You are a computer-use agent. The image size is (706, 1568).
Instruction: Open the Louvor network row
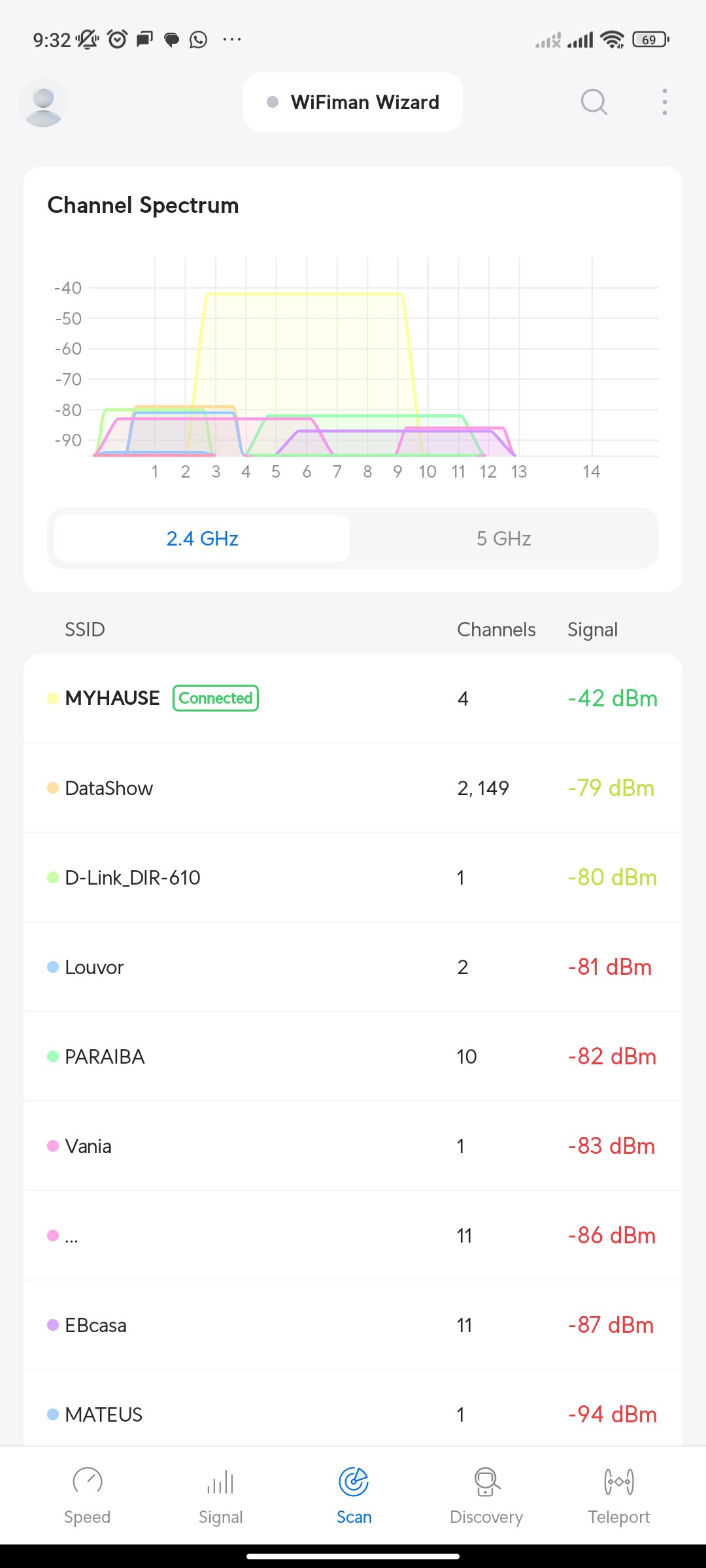(353, 967)
